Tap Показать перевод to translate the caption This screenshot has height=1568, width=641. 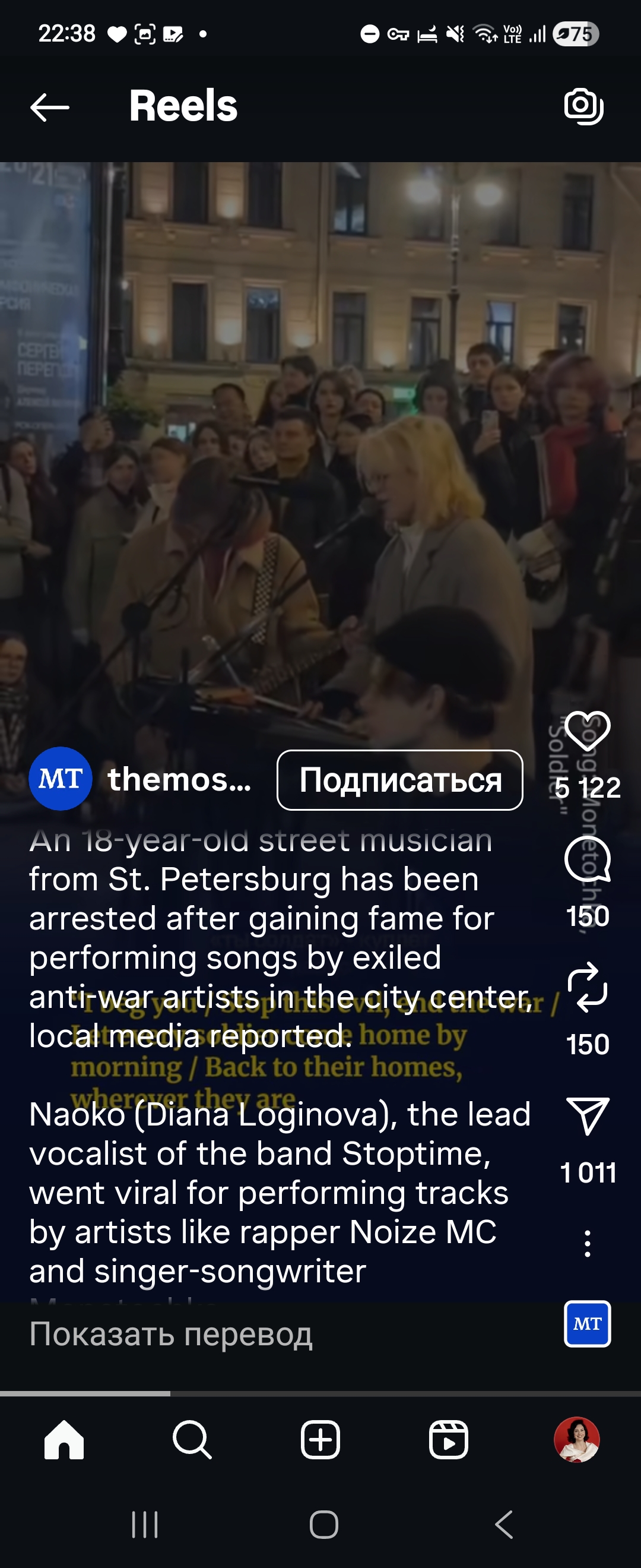171,1333
